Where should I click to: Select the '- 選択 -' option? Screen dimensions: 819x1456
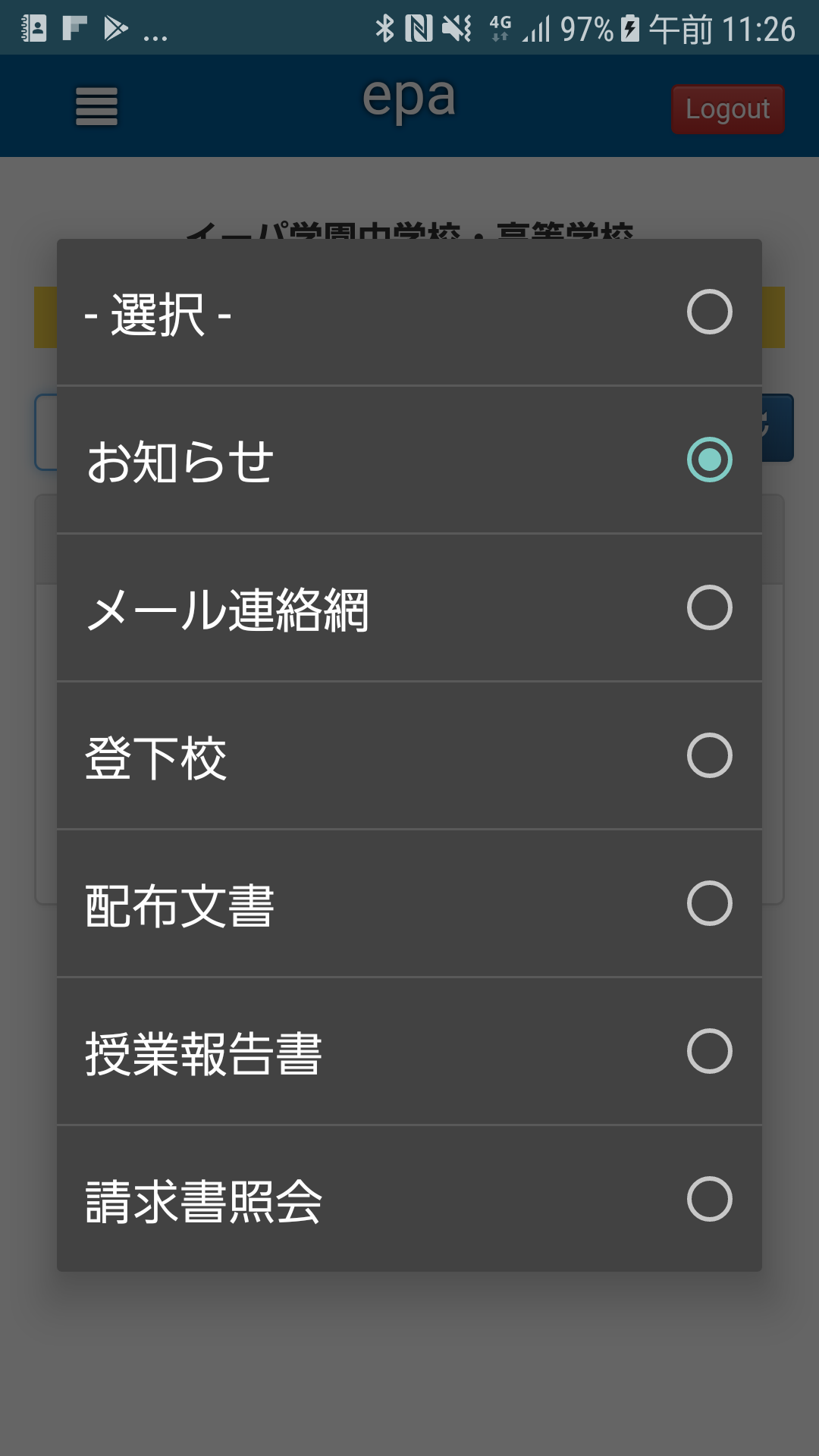click(x=409, y=312)
